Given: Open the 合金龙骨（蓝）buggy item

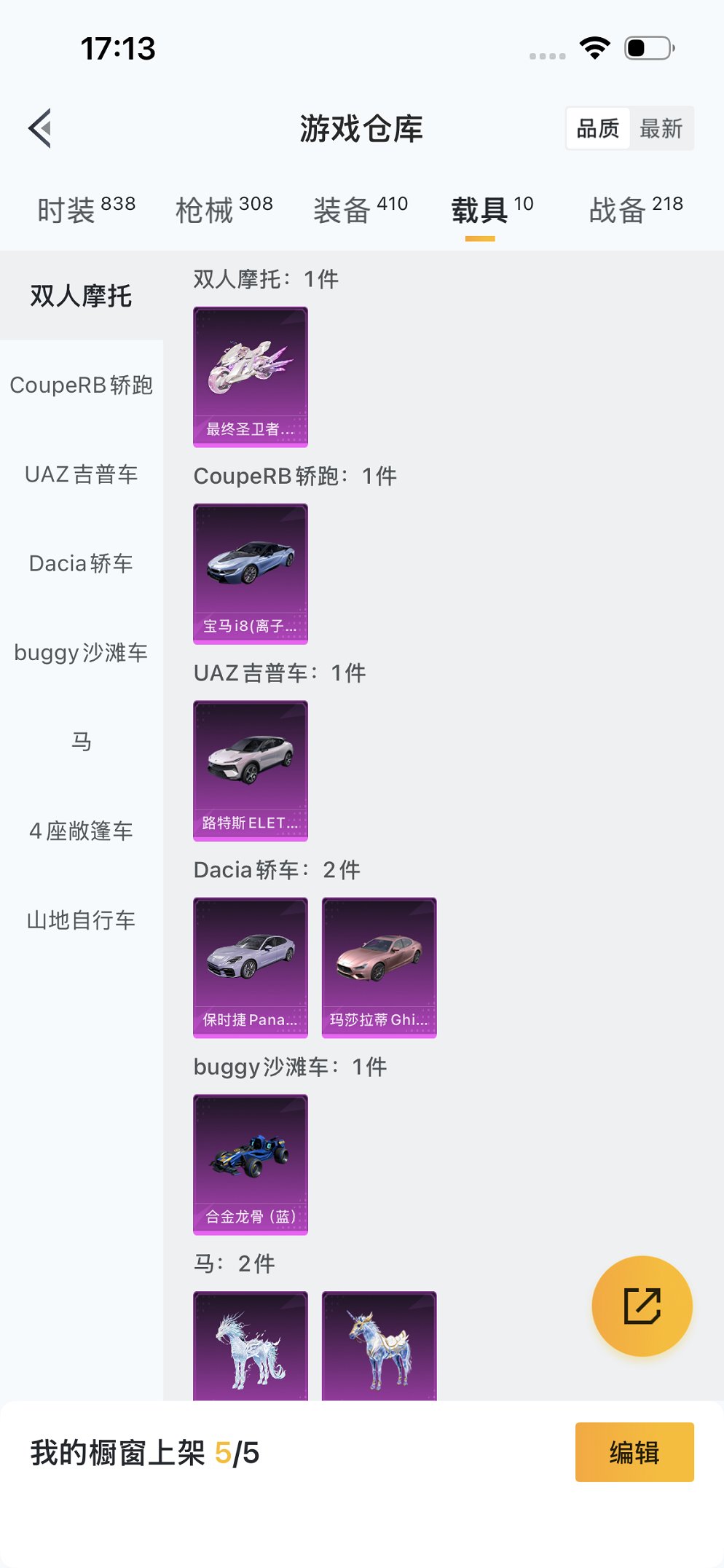Looking at the screenshot, I should [251, 1164].
